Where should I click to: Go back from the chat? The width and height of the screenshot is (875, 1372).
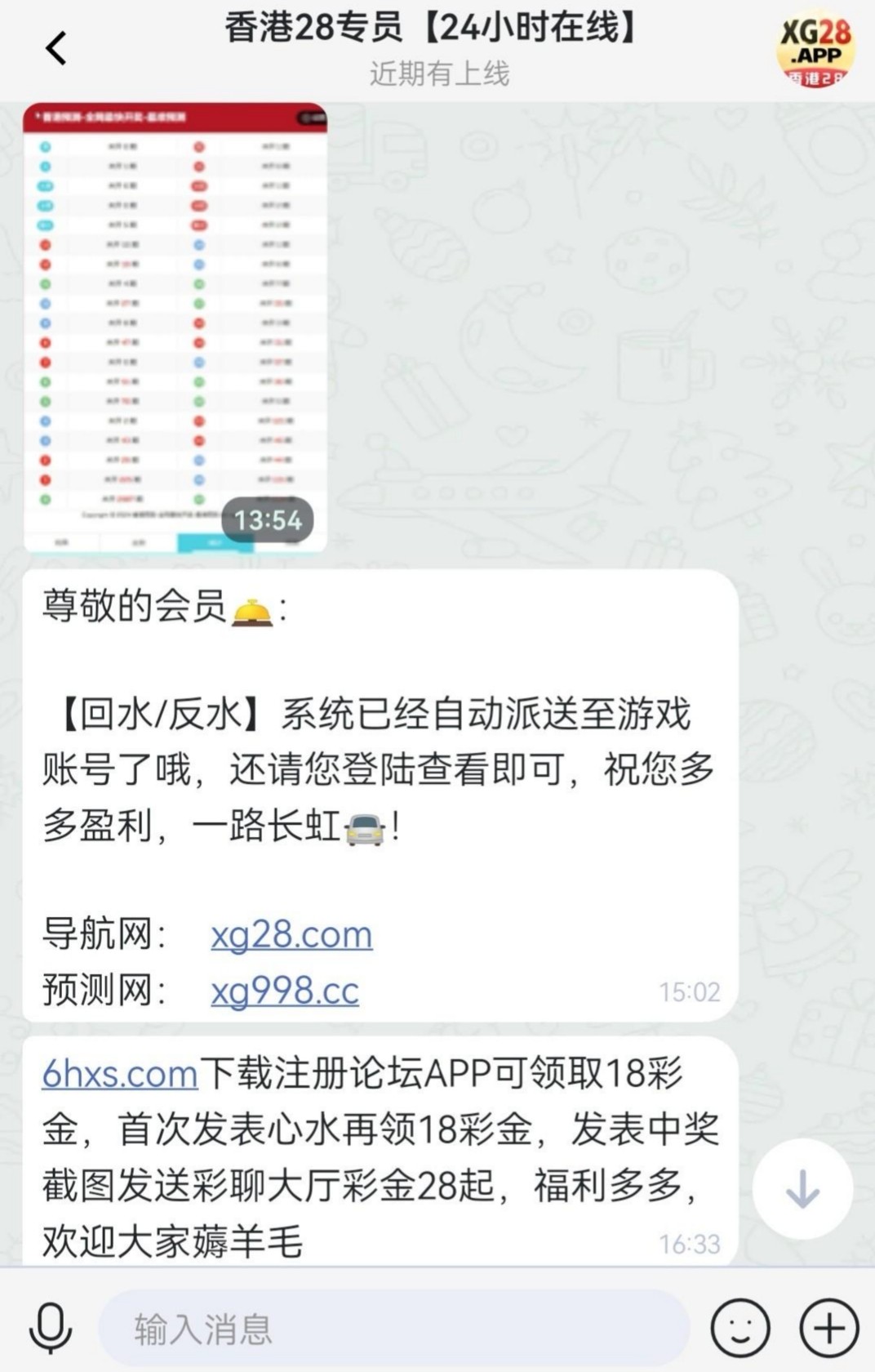pos(56,48)
